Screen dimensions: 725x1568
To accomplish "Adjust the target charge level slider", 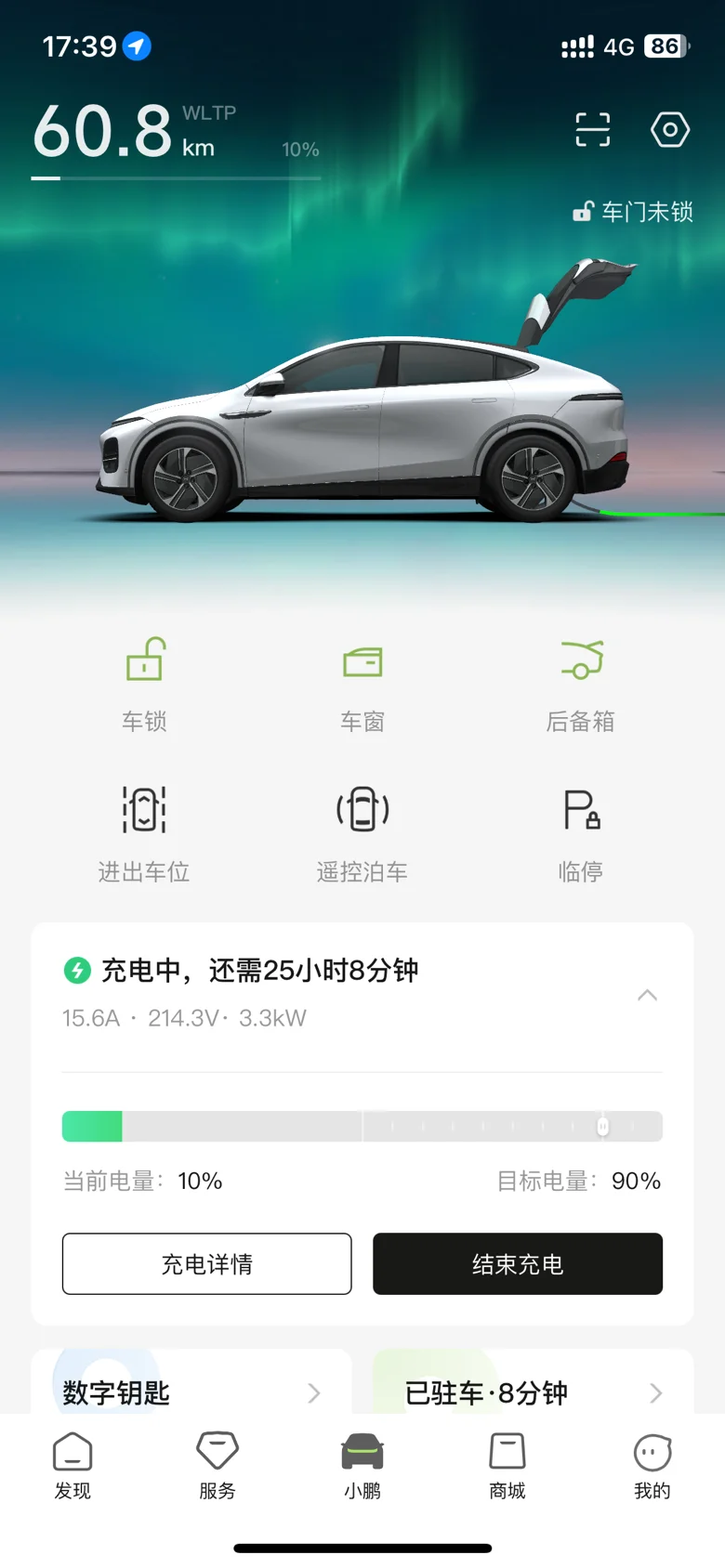I will [x=603, y=1126].
